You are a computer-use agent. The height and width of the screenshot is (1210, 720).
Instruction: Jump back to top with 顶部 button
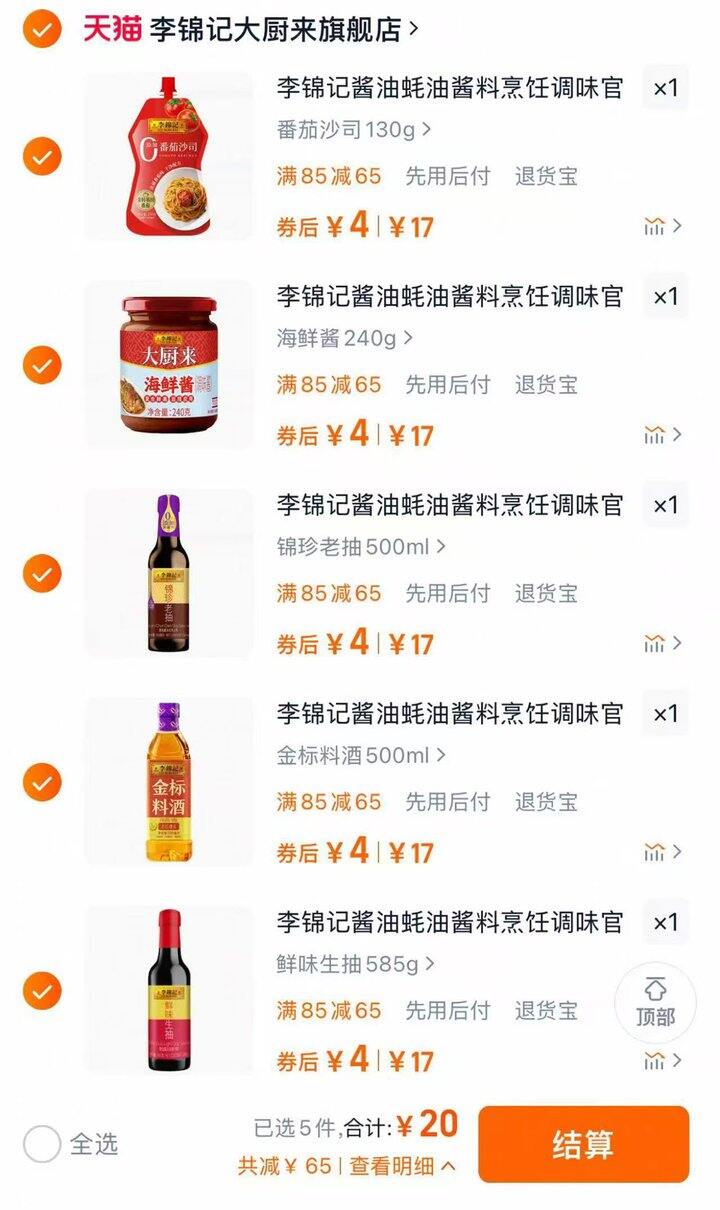tap(655, 1002)
